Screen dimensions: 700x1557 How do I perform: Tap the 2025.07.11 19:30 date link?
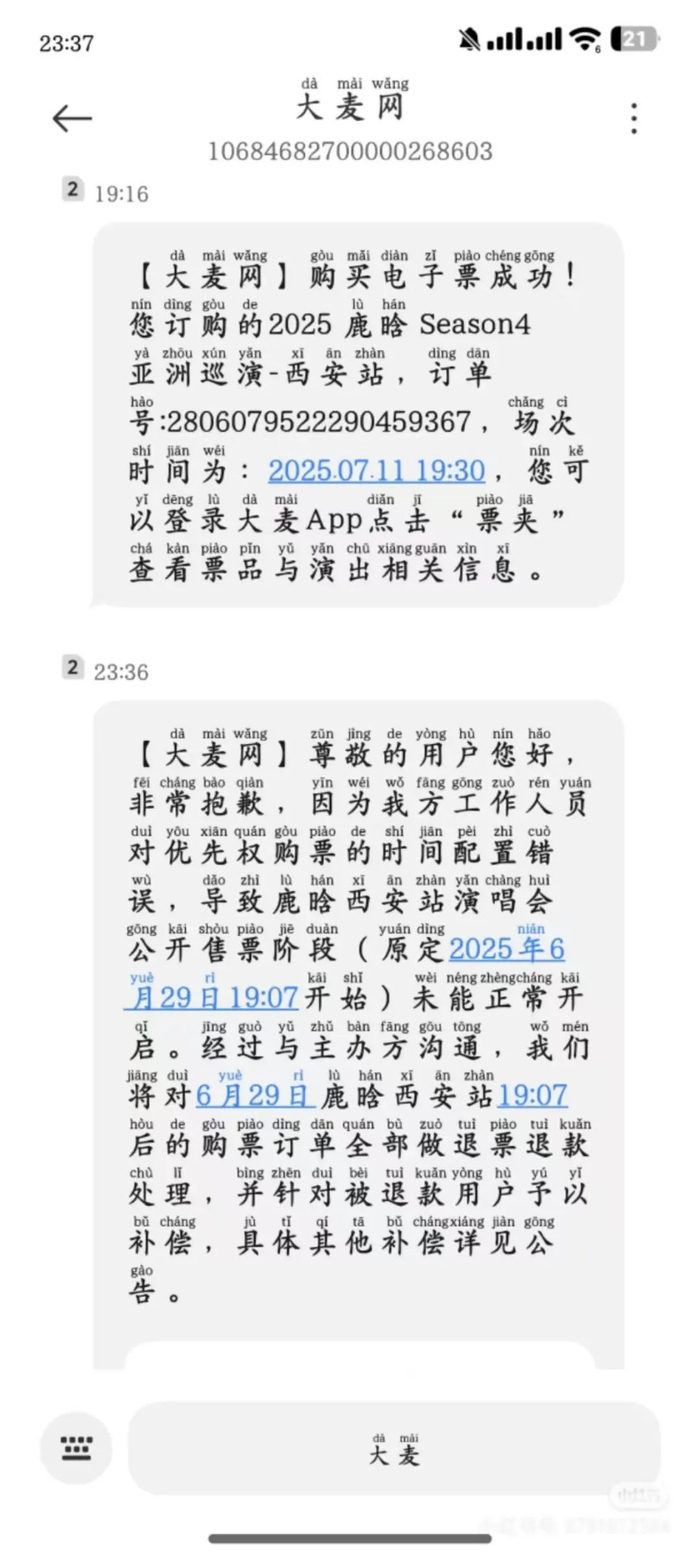(377, 471)
